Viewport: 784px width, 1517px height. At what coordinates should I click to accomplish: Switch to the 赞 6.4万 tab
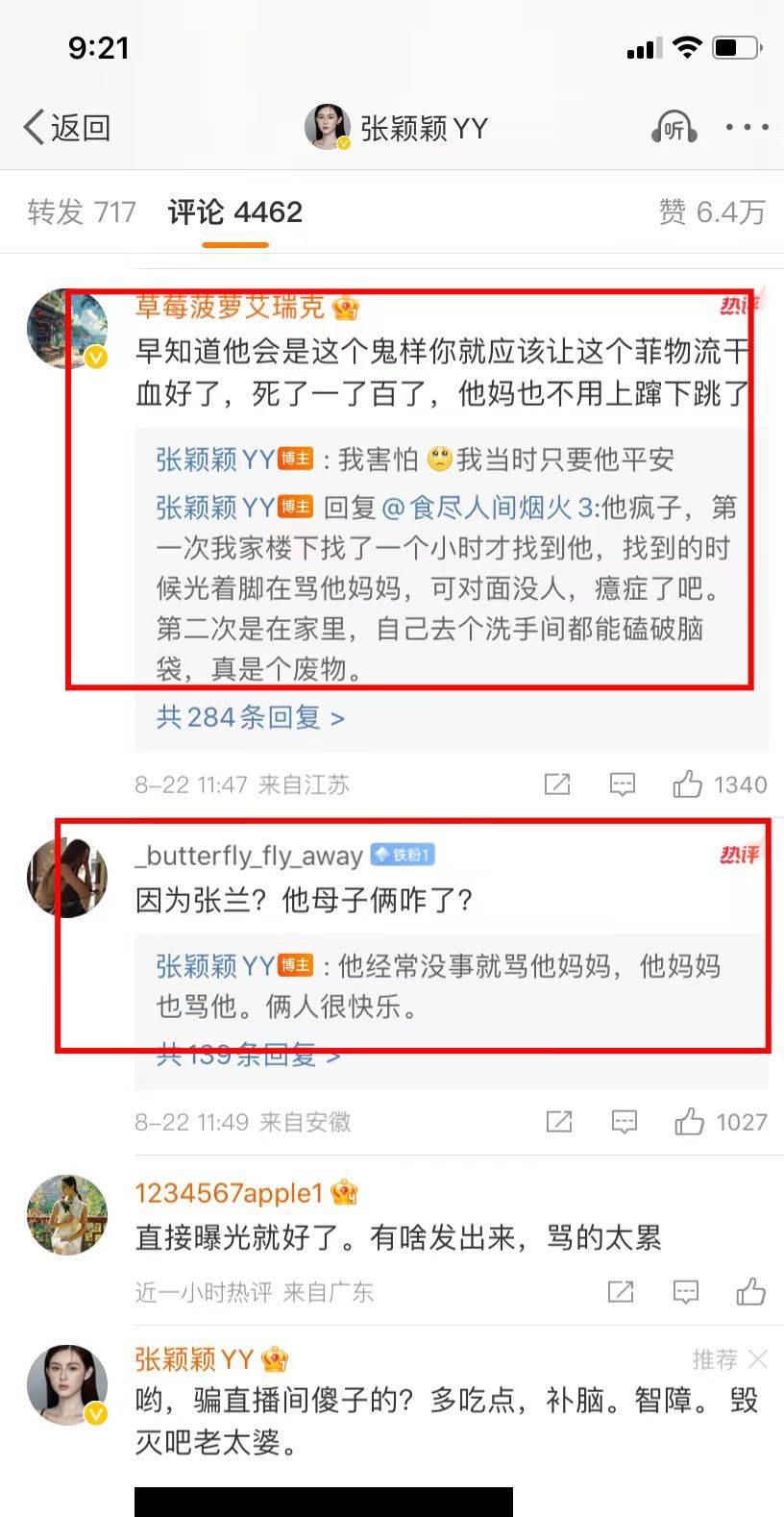(712, 211)
